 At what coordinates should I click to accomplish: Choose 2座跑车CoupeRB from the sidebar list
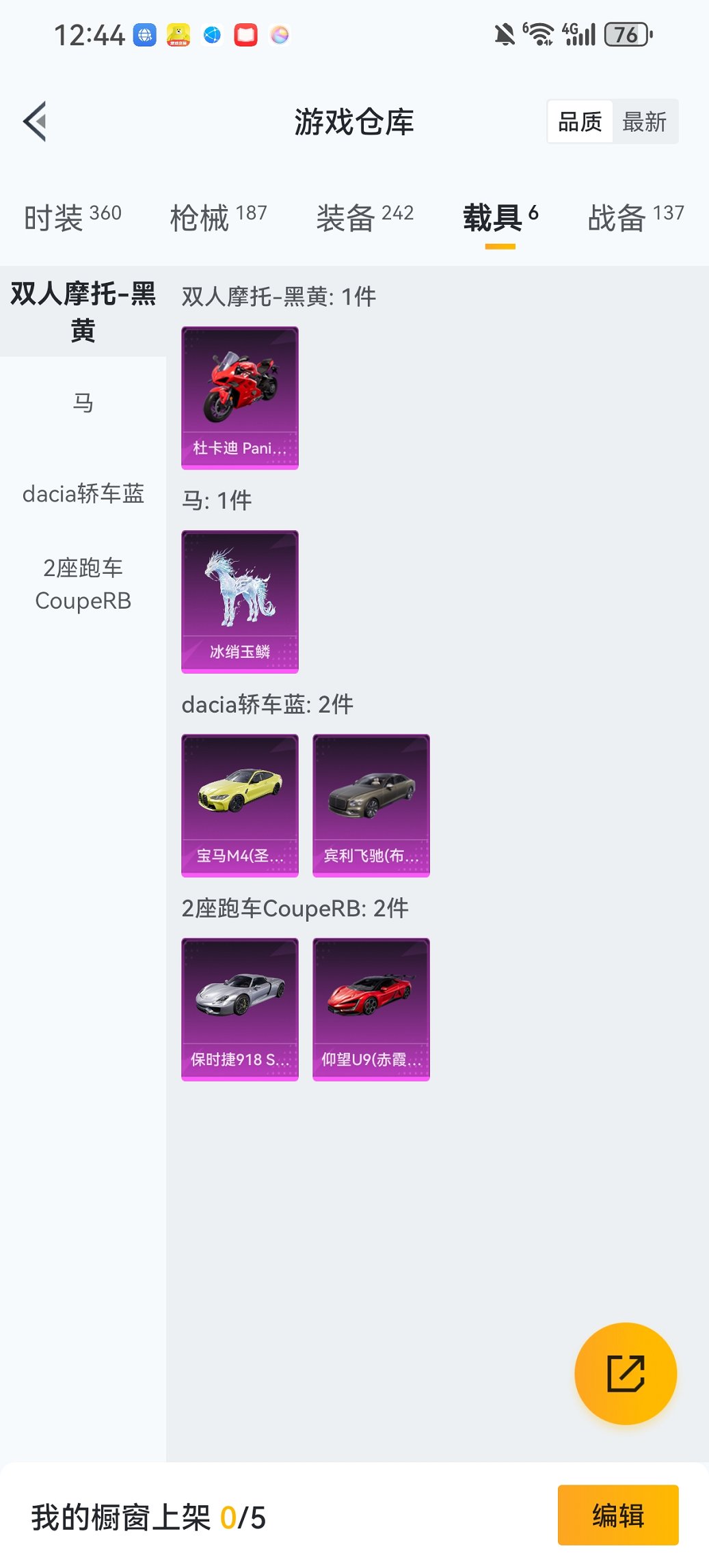pyautogui.click(x=83, y=584)
